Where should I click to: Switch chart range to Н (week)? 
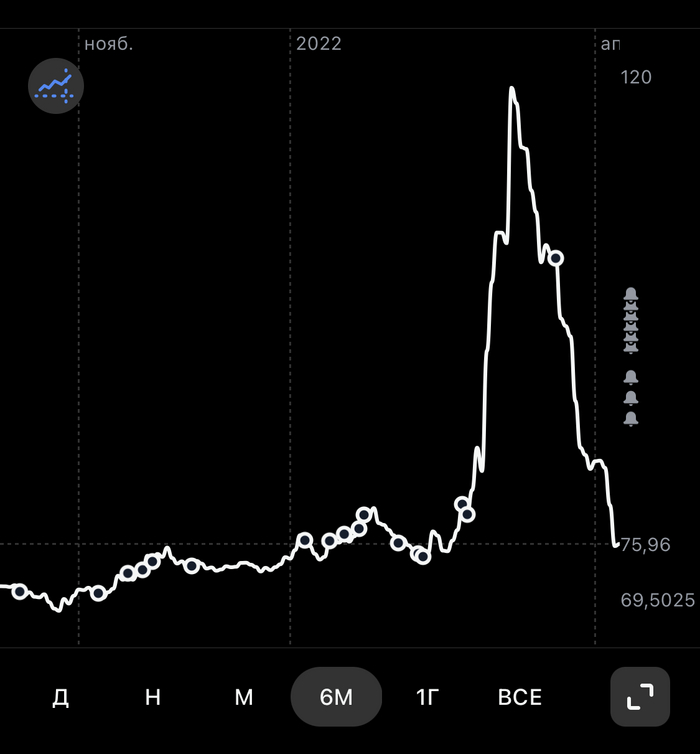click(x=152, y=697)
